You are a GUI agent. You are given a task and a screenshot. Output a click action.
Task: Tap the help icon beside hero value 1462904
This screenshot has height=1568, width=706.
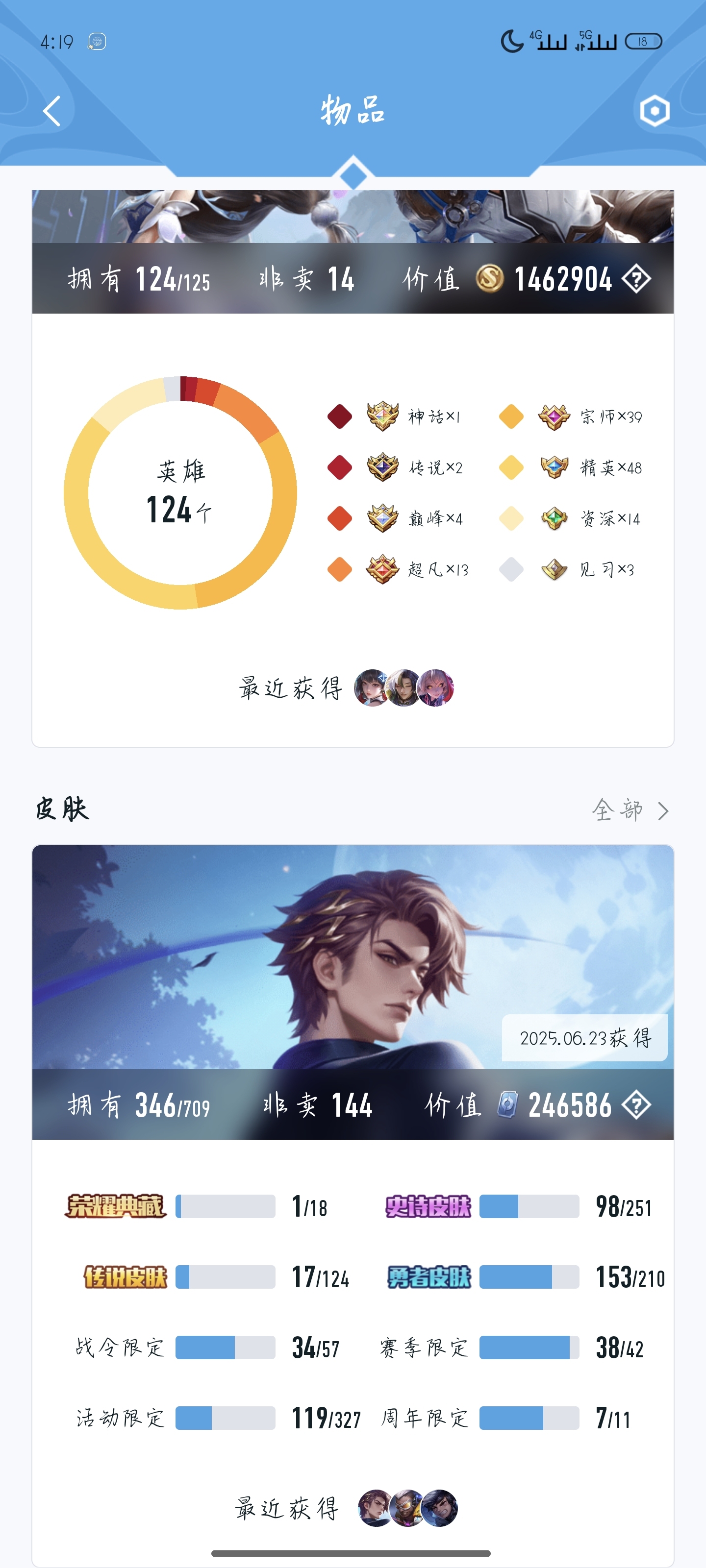(x=636, y=279)
